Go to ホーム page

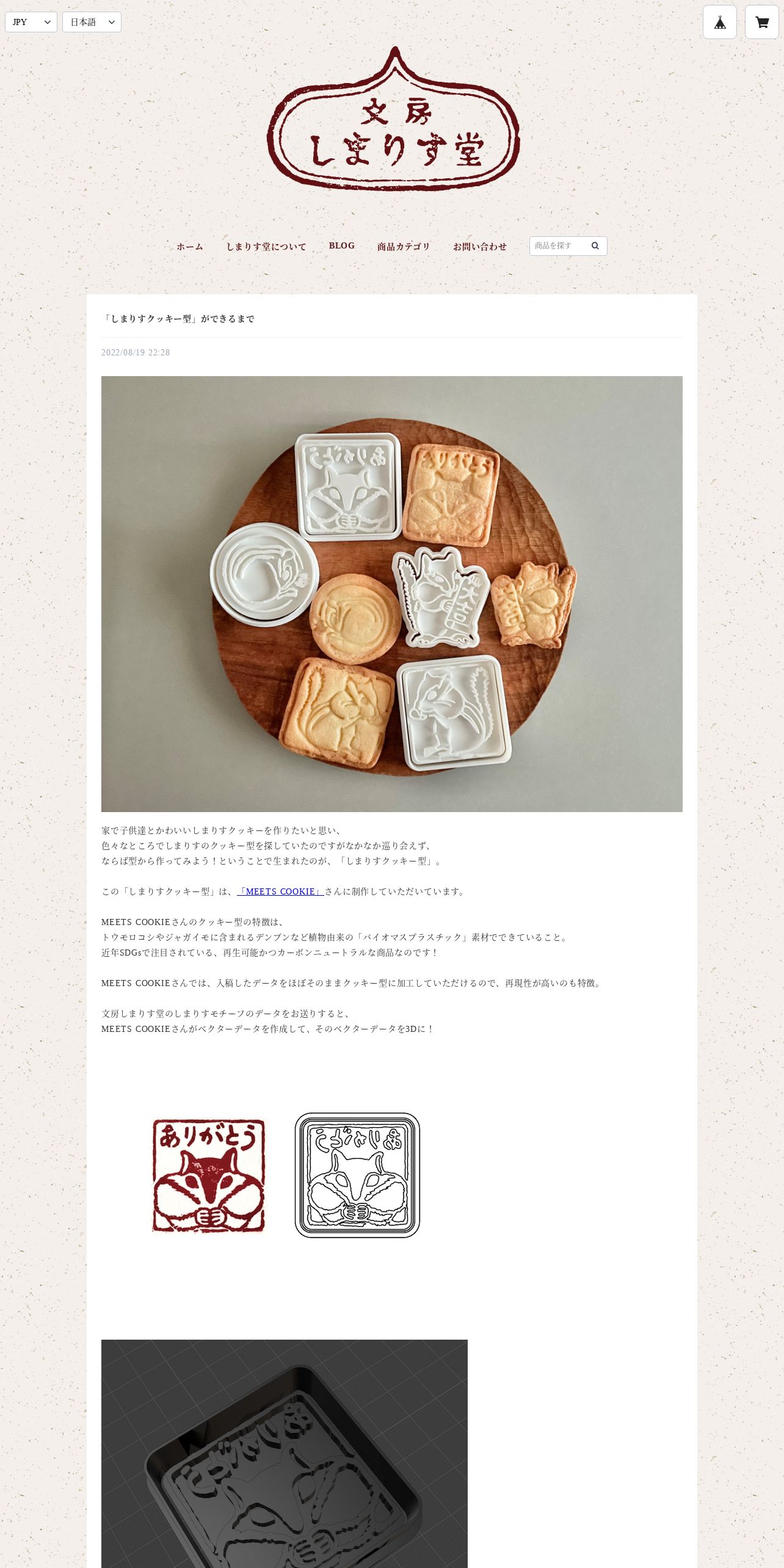pos(190,247)
